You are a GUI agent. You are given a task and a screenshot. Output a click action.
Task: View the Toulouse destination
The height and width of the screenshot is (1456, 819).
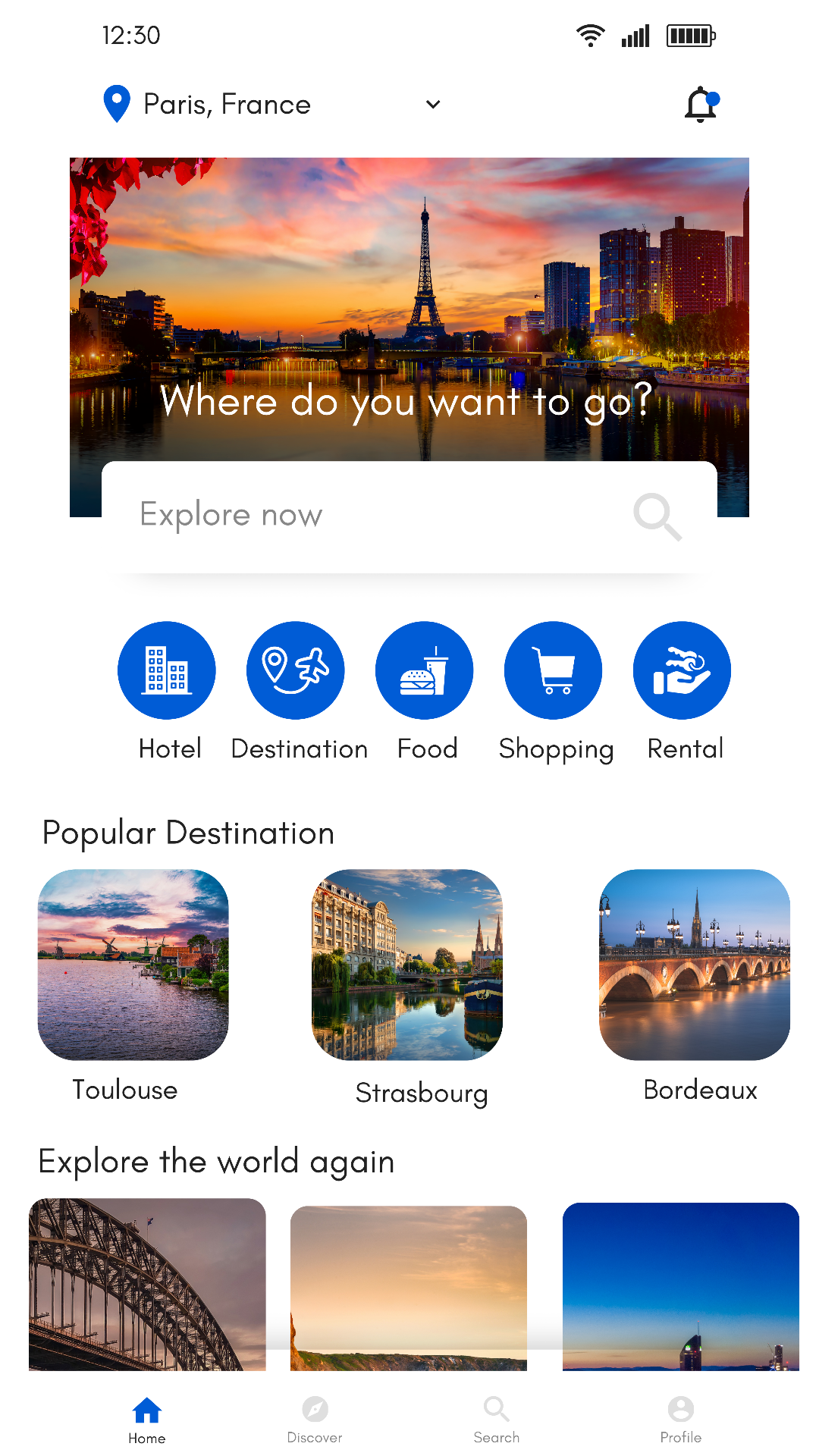coord(133,965)
